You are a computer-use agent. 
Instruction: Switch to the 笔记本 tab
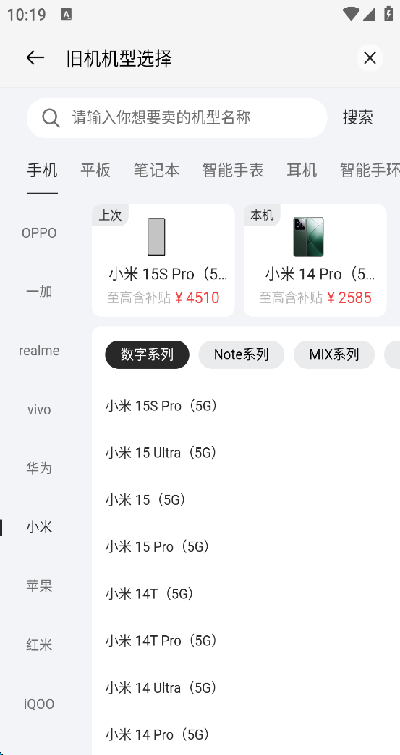(x=156, y=170)
